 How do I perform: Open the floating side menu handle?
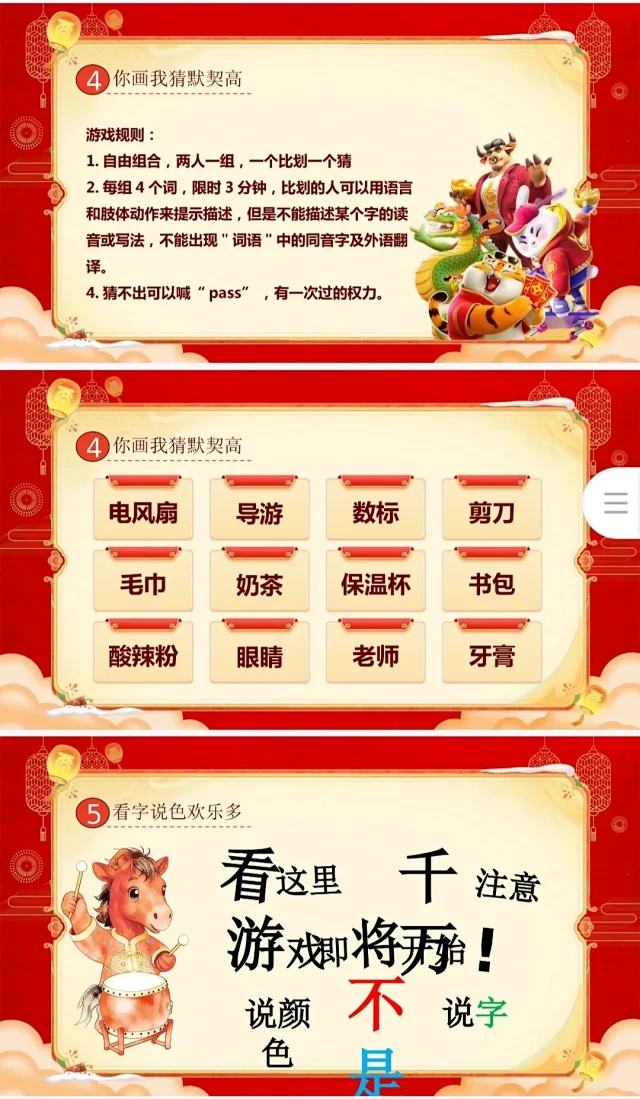[x=616, y=502]
